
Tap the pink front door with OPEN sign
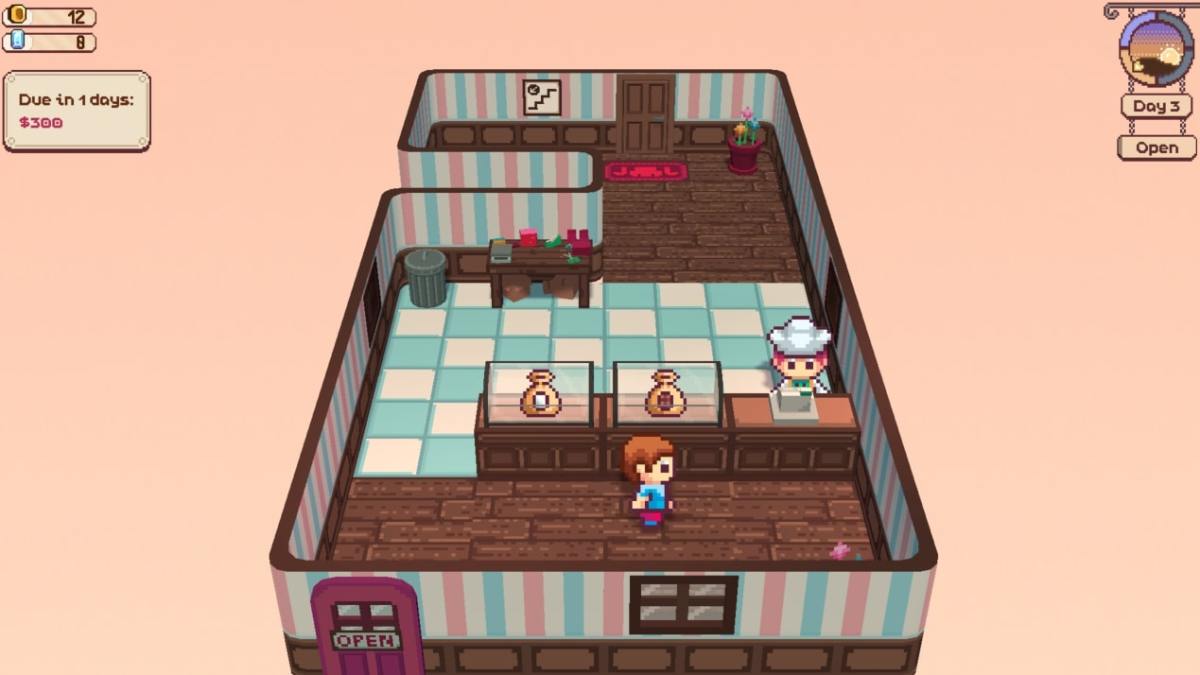(366, 630)
